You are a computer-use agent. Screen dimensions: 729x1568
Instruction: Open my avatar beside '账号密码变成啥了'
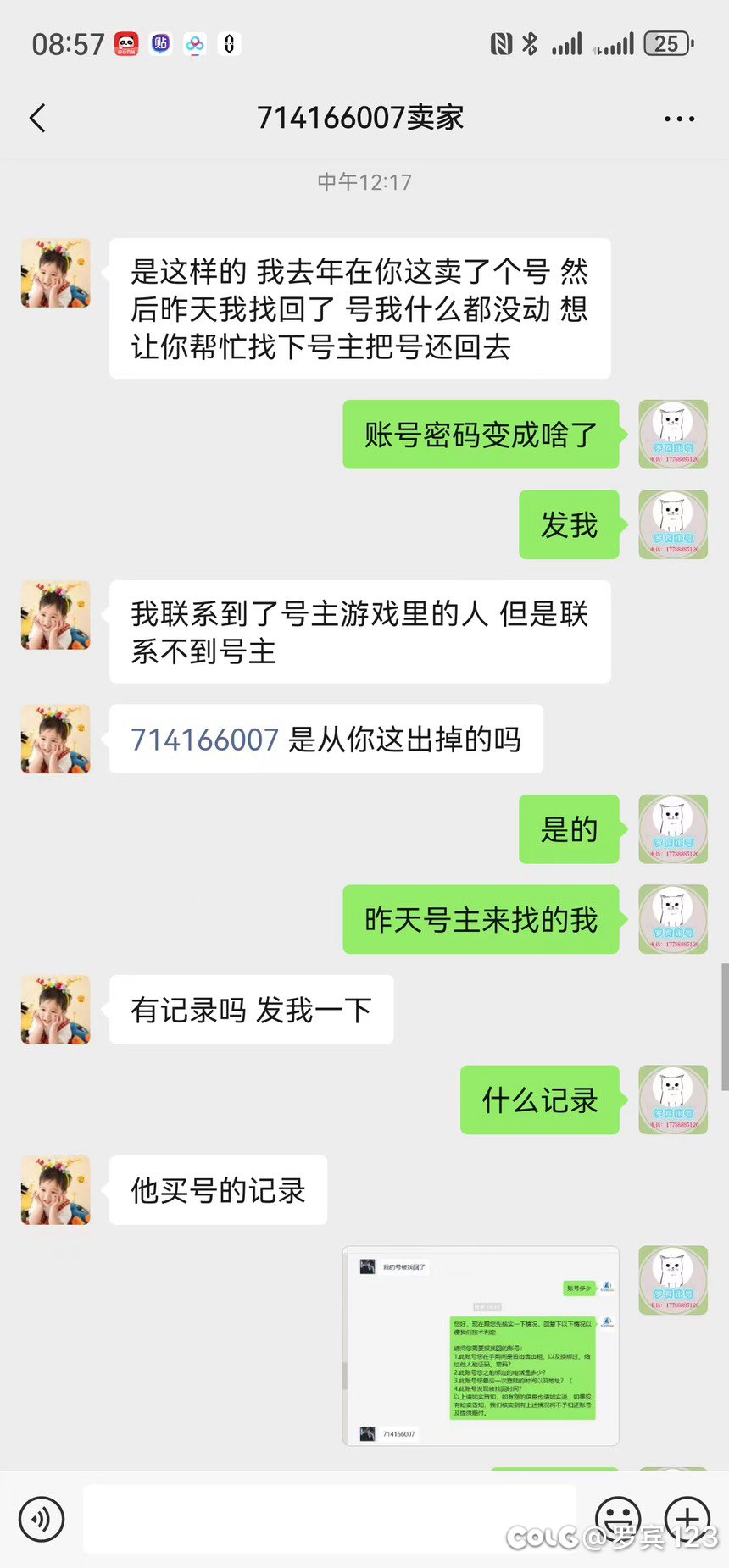(673, 435)
